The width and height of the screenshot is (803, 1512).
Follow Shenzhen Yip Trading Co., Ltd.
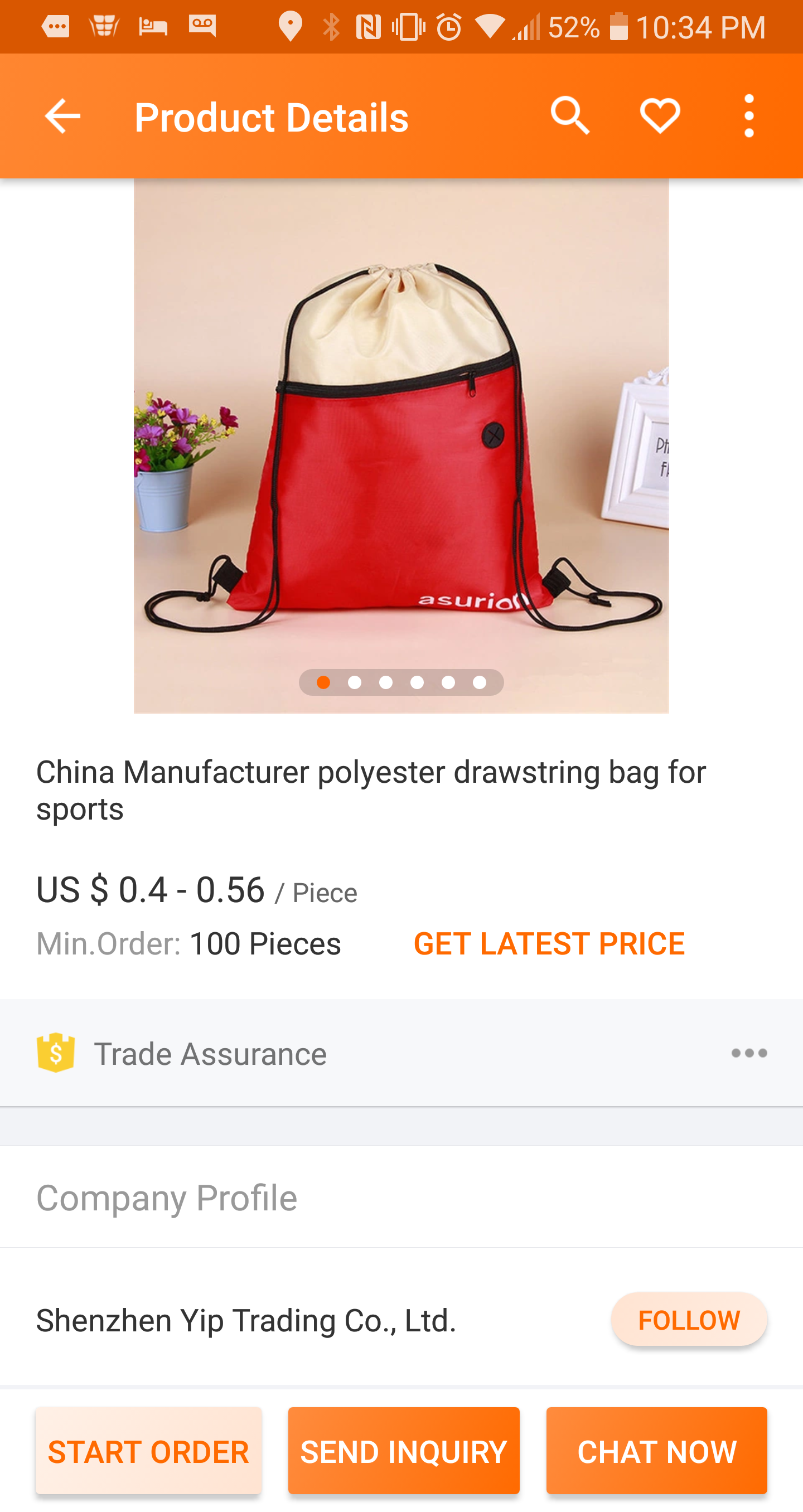click(x=689, y=1320)
